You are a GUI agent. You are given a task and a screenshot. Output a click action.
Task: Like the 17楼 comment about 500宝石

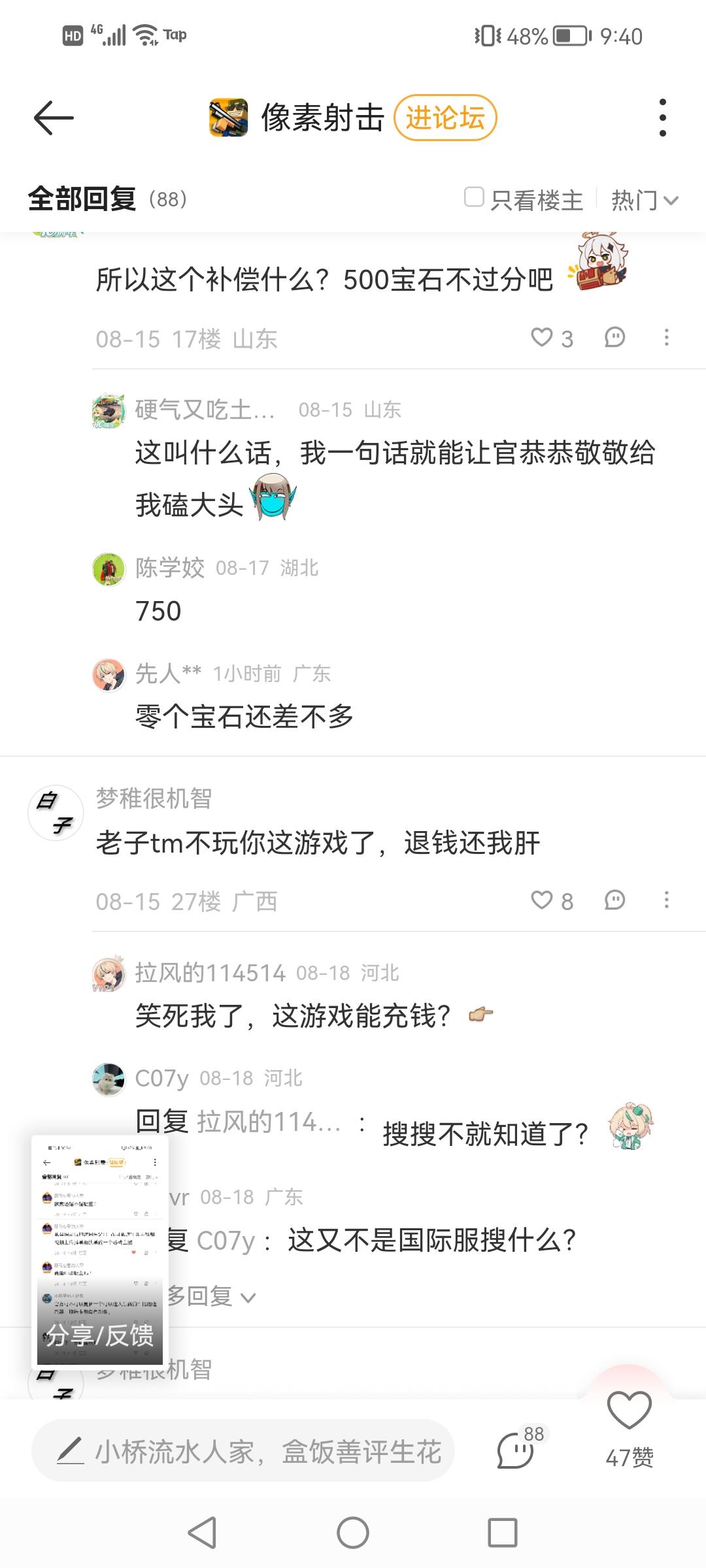(542, 338)
